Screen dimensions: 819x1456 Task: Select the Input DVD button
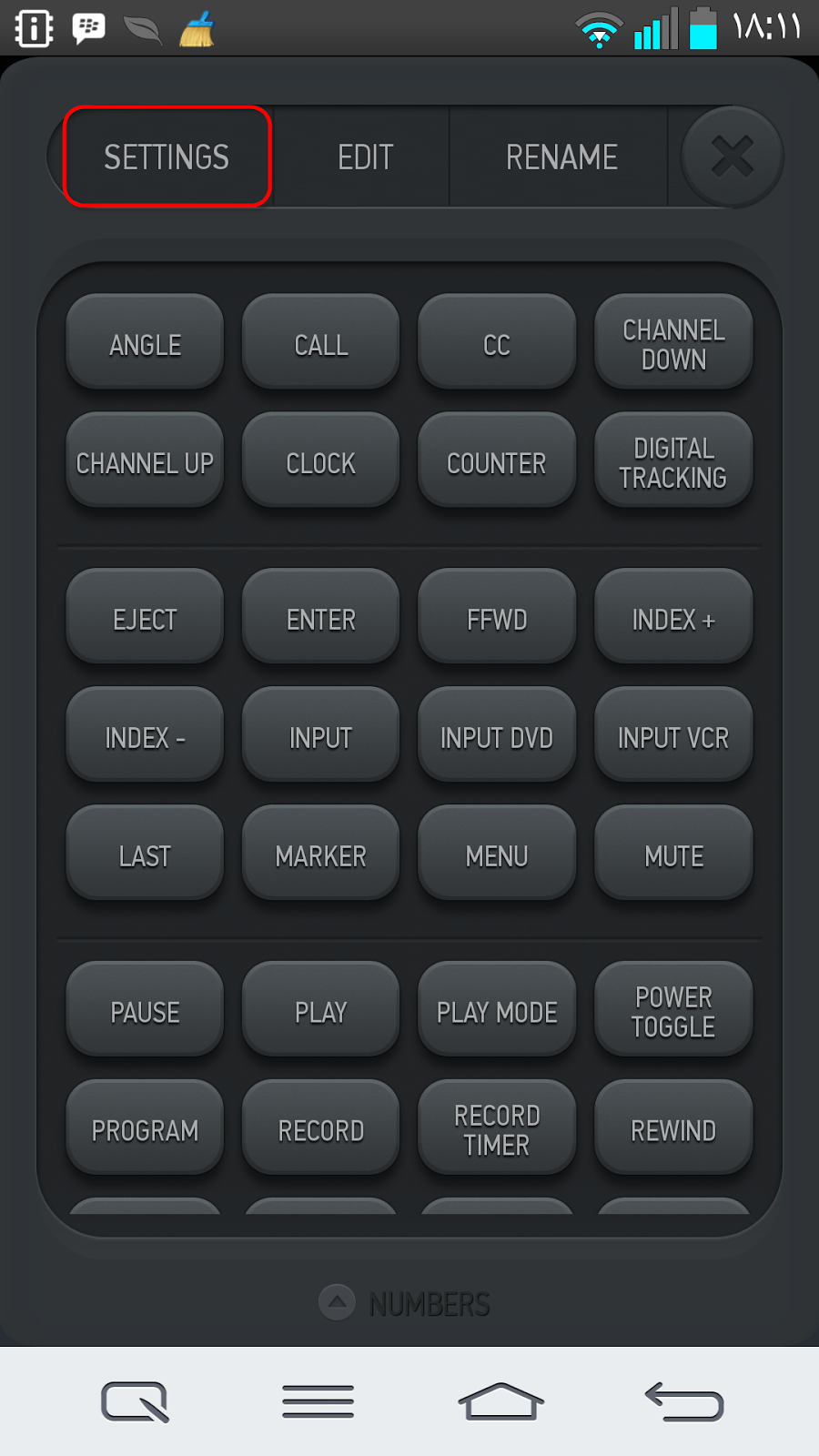(497, 736)
